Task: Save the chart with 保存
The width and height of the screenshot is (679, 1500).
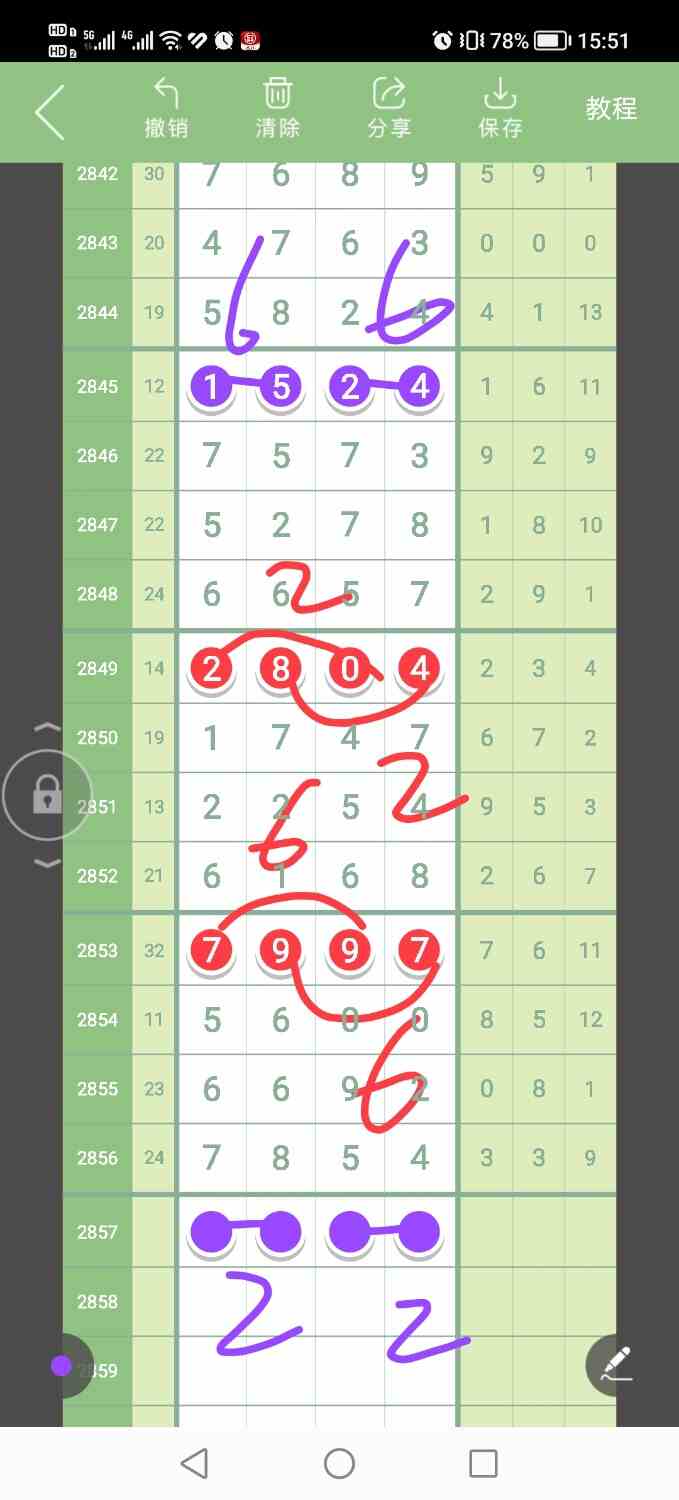Action: click(499, 109)
